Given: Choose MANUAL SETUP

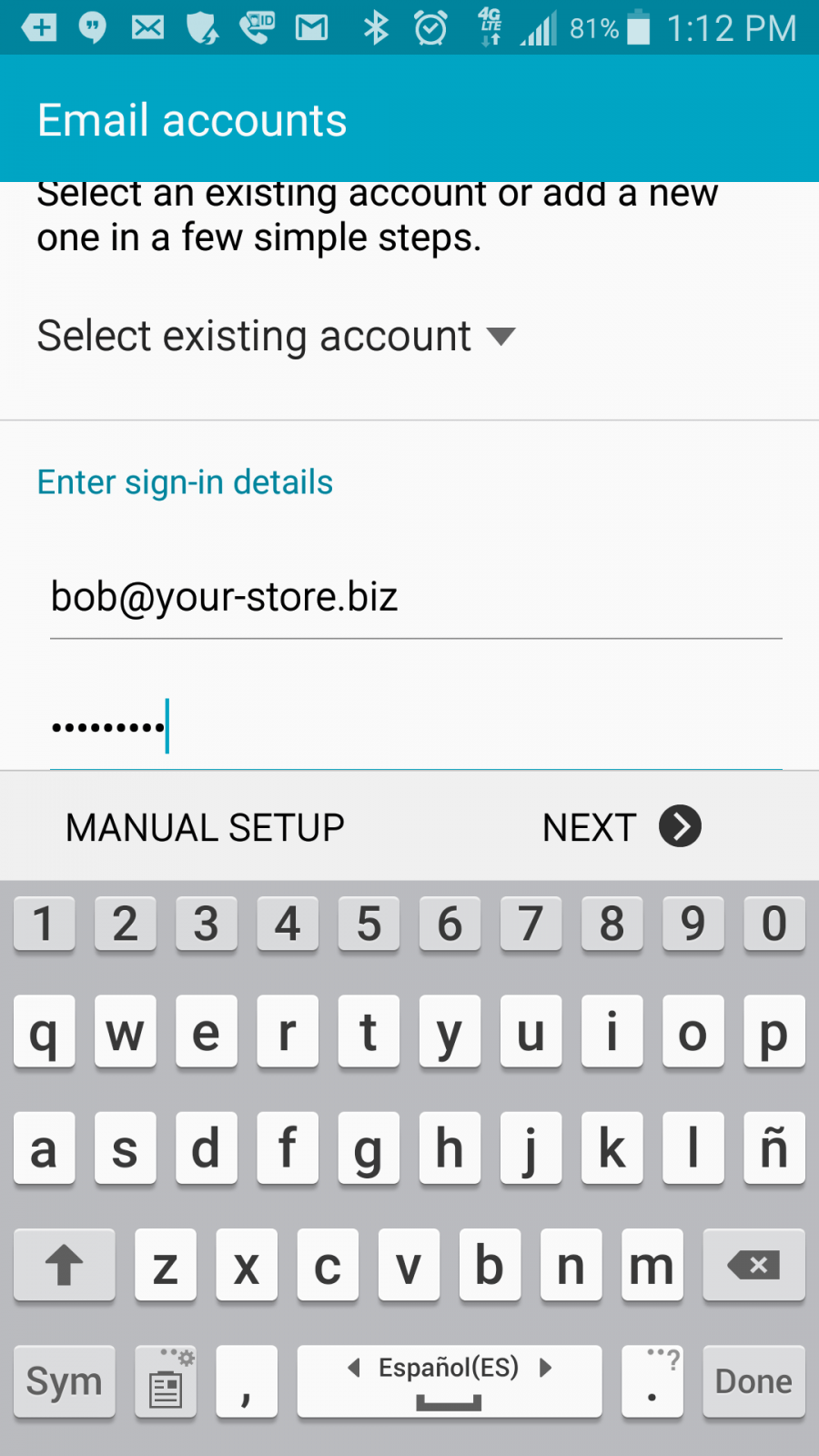Looking at the screenshot, I should pos(205,827).
